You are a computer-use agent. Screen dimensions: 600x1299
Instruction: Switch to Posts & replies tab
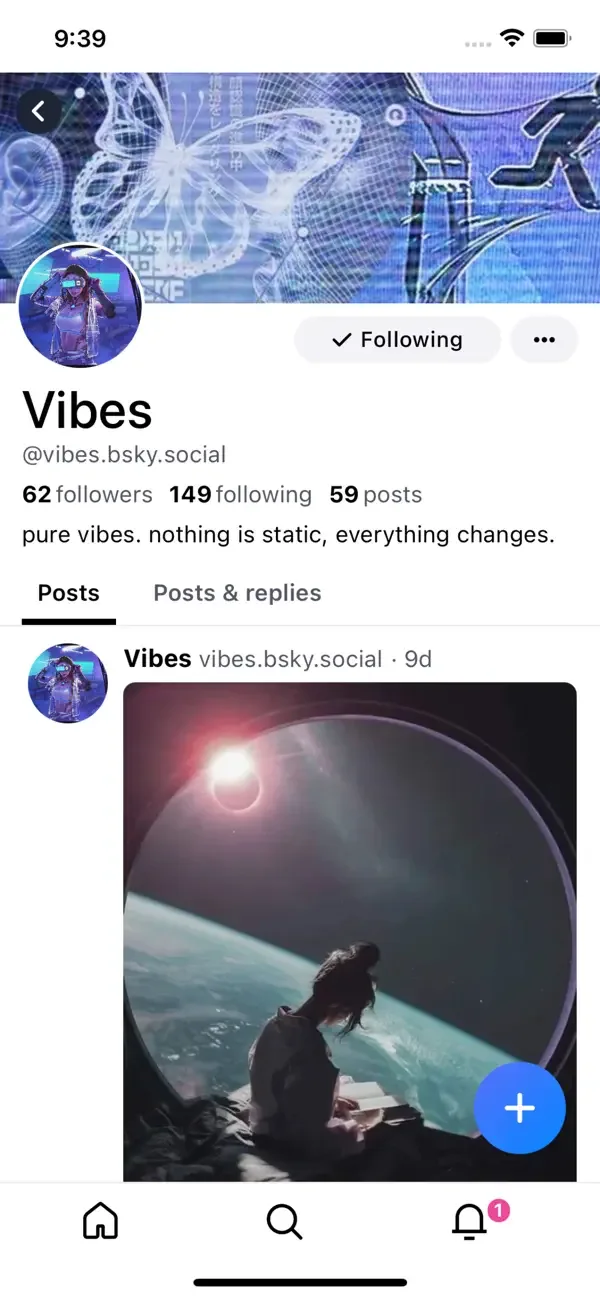[x=237, y=593]
